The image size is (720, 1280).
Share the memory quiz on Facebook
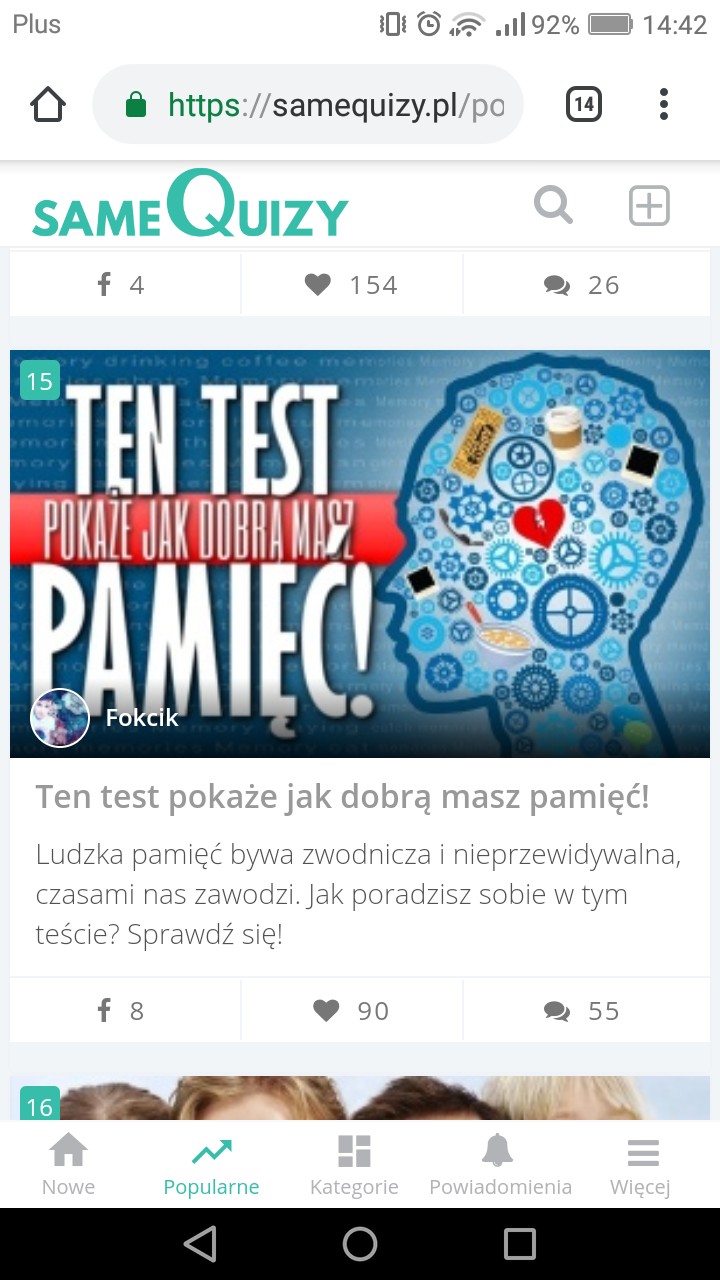(x=122, y=1011)
